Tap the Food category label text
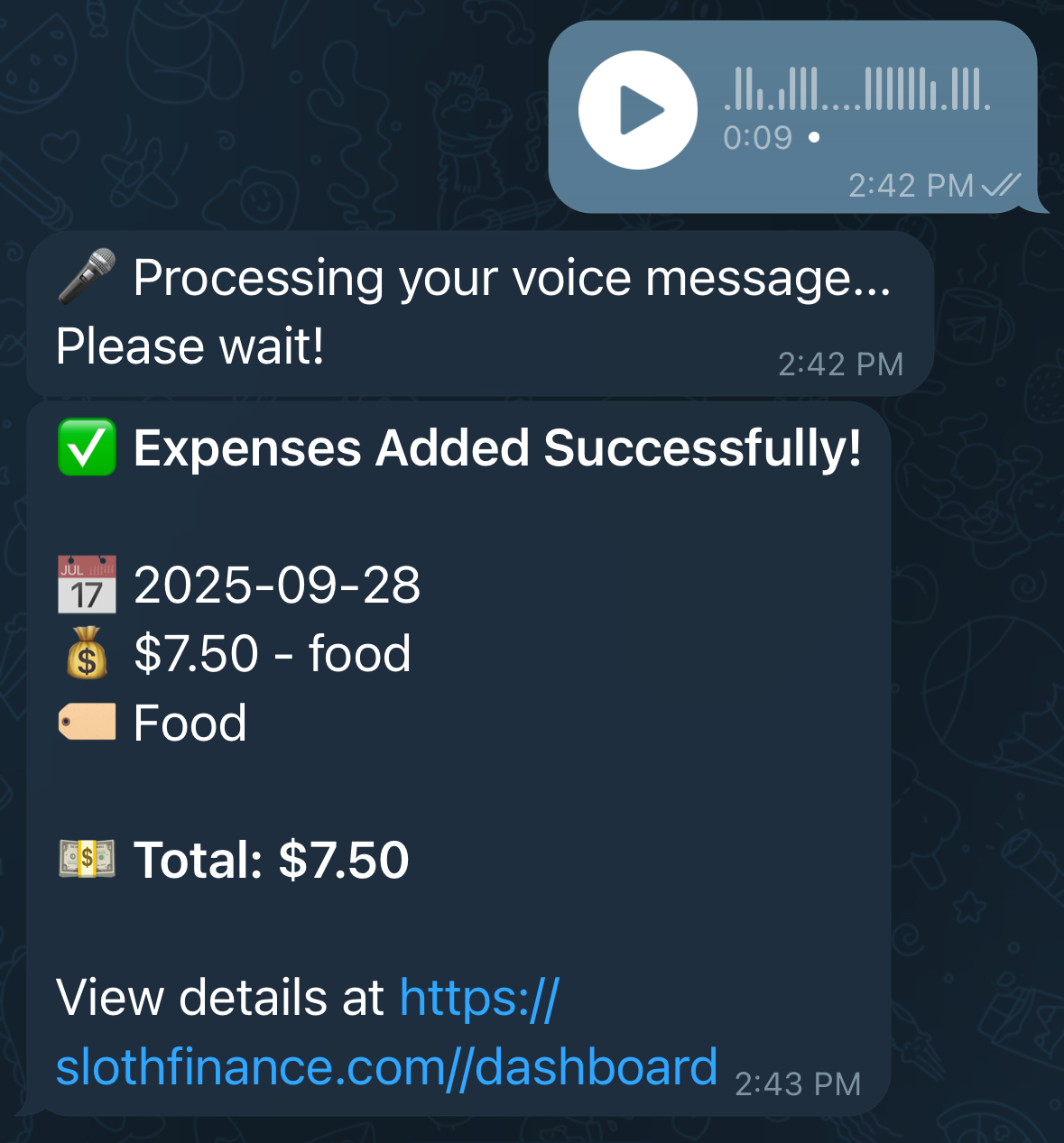Image resolution: width=1064 pixels, height=1143 pixels. 190,721
